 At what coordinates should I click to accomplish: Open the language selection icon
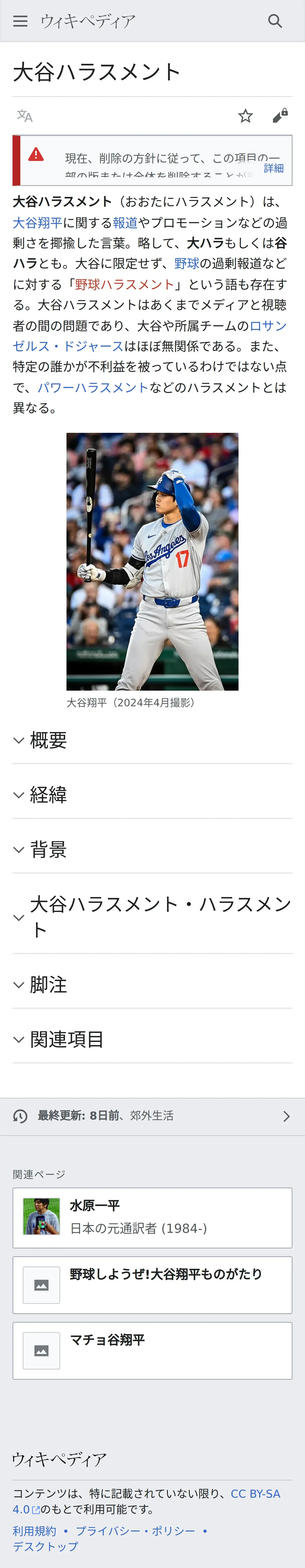25,116
